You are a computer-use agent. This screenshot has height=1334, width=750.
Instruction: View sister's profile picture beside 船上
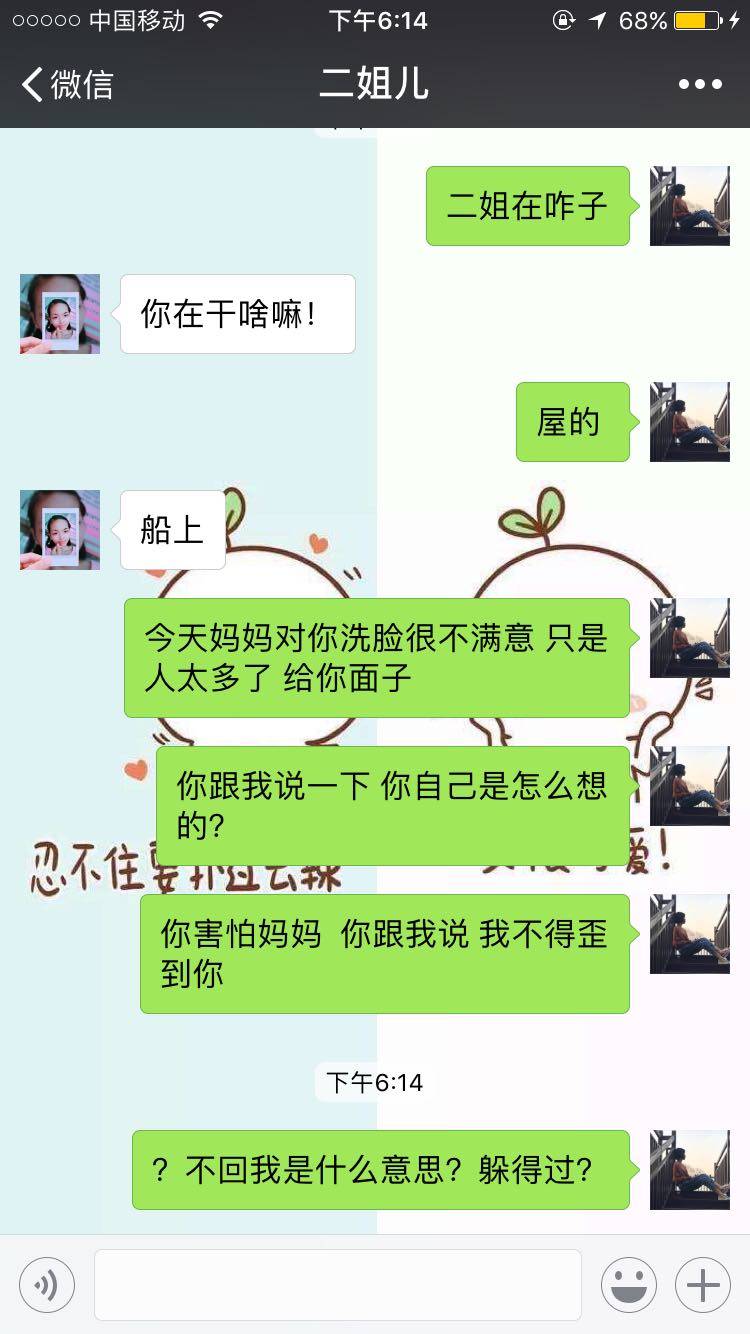click(60, 530)
